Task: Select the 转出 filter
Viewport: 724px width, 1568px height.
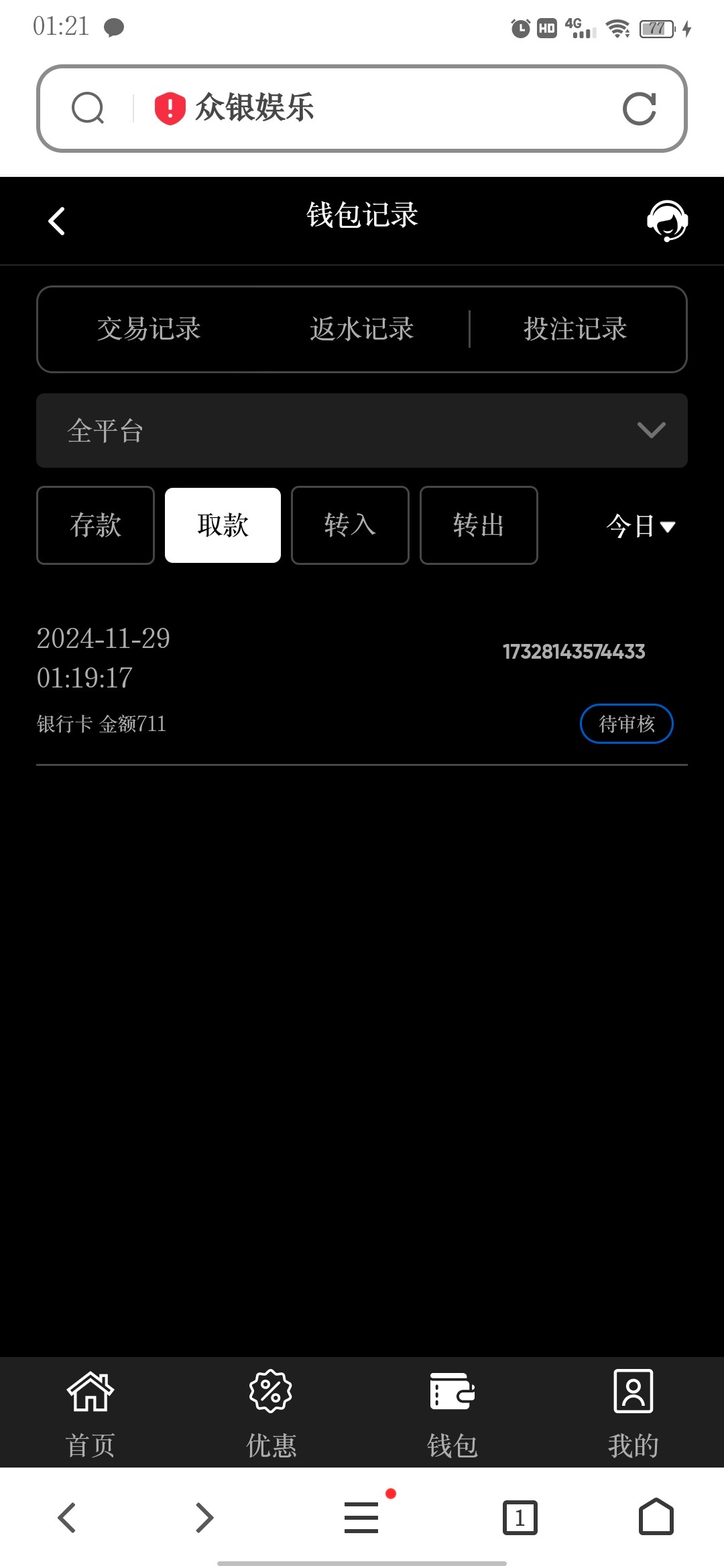Action: pos(479,525)
